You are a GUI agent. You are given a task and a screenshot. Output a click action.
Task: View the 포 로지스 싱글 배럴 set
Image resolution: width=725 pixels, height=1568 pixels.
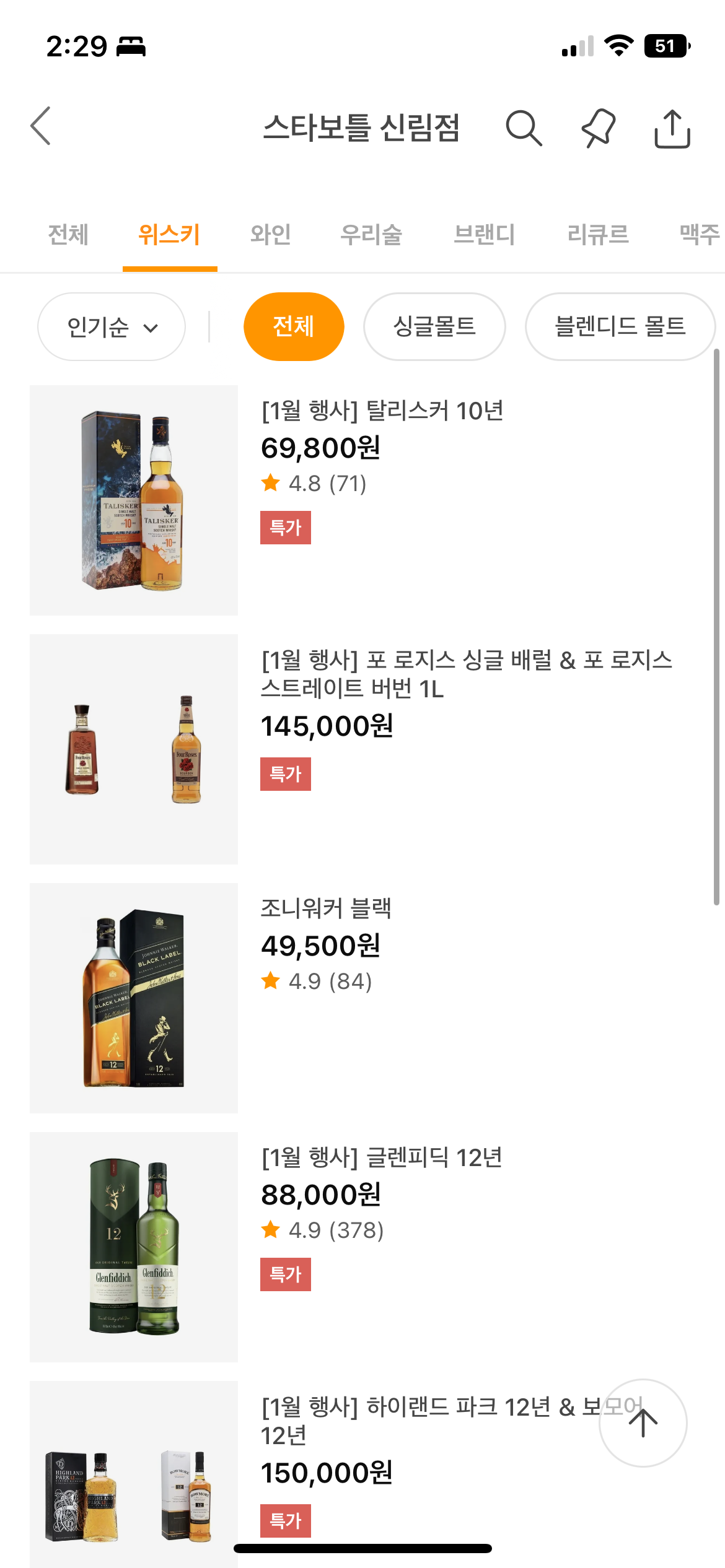click(466, 674)
